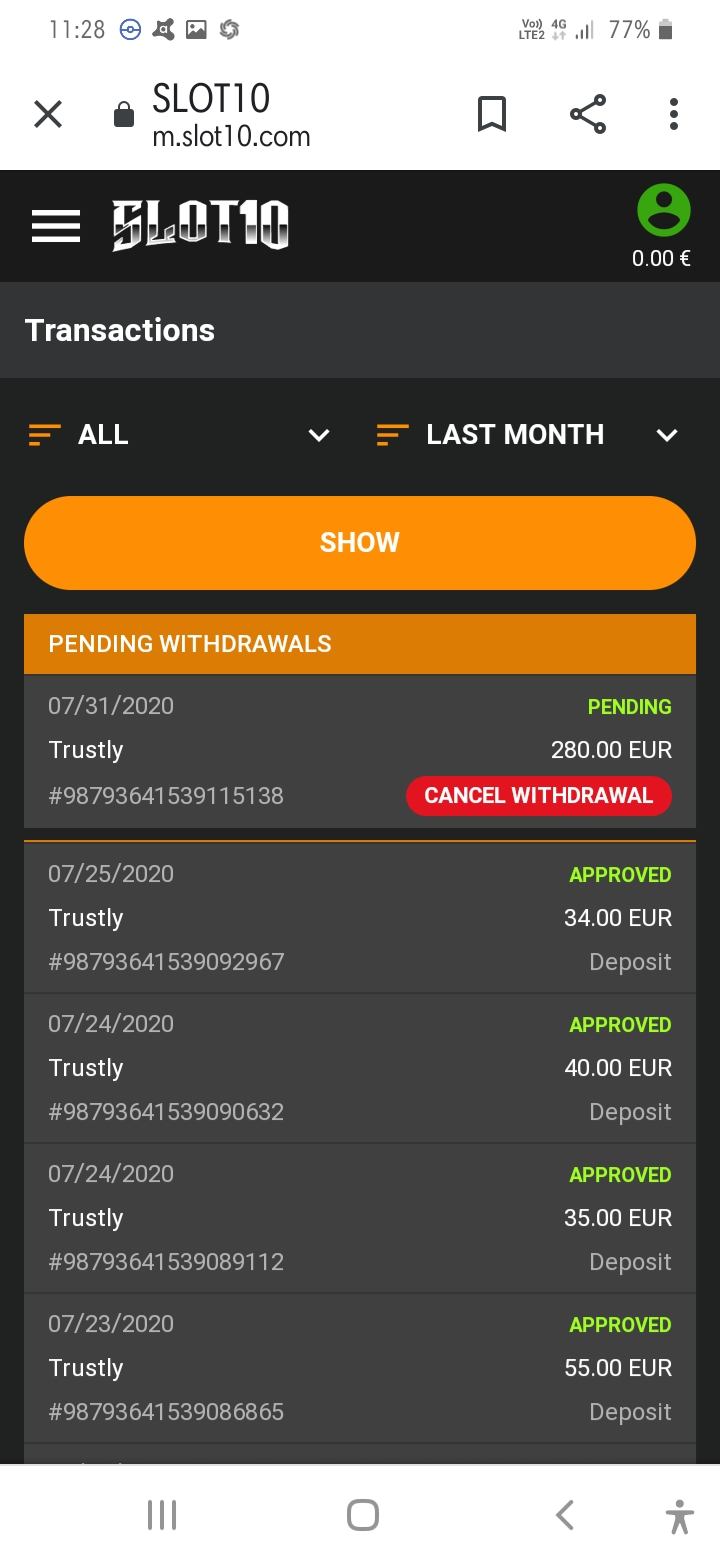The image size is (720, 1560).
Task: Open the system recent apps view
Action: 162,1515
